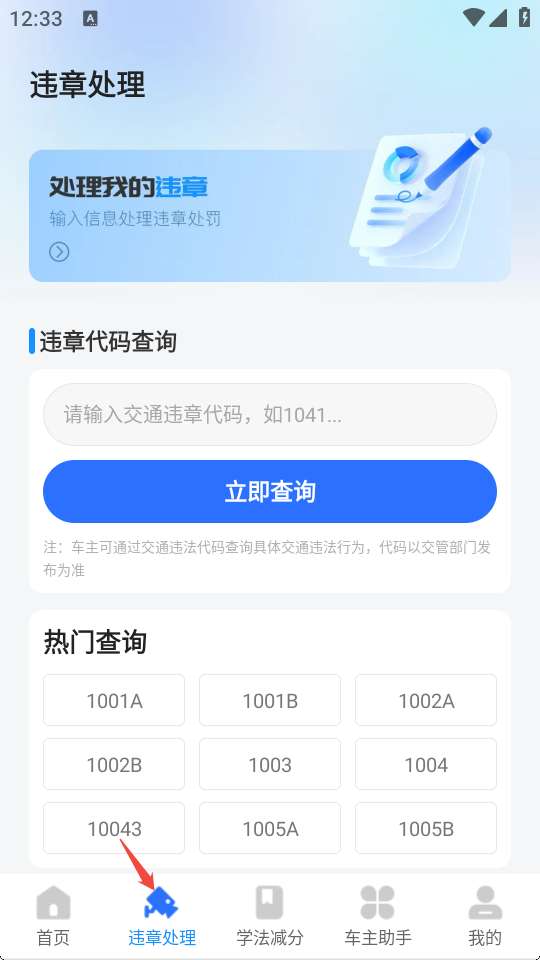The image size is (540, 960).
Task: Tap the 1005B code chip
Action: [426, 828]
